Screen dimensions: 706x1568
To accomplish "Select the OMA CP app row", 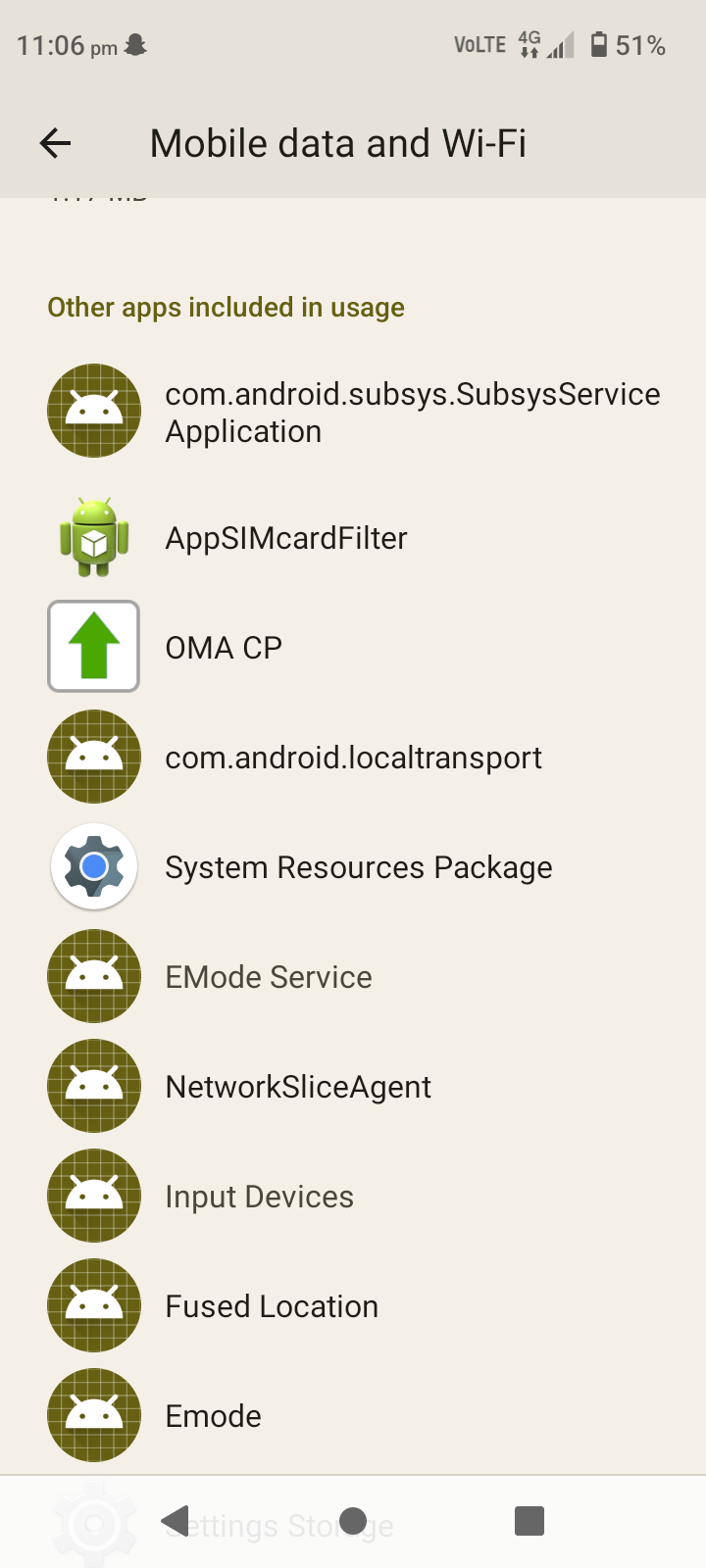I will 353,647.
